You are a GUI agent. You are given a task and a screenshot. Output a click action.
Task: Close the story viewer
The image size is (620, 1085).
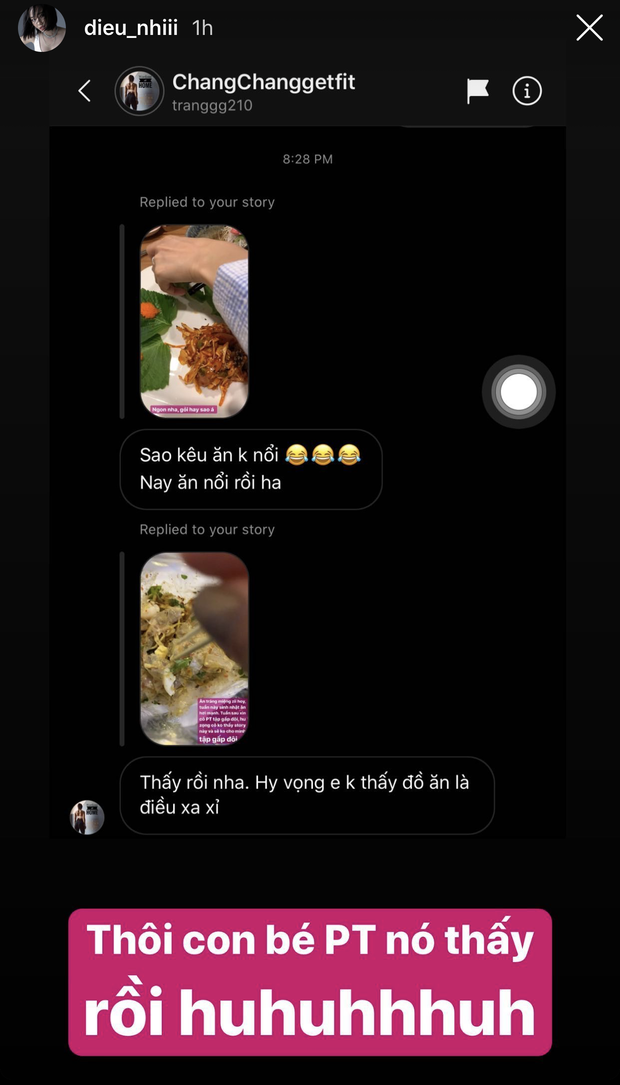[589, 28]
